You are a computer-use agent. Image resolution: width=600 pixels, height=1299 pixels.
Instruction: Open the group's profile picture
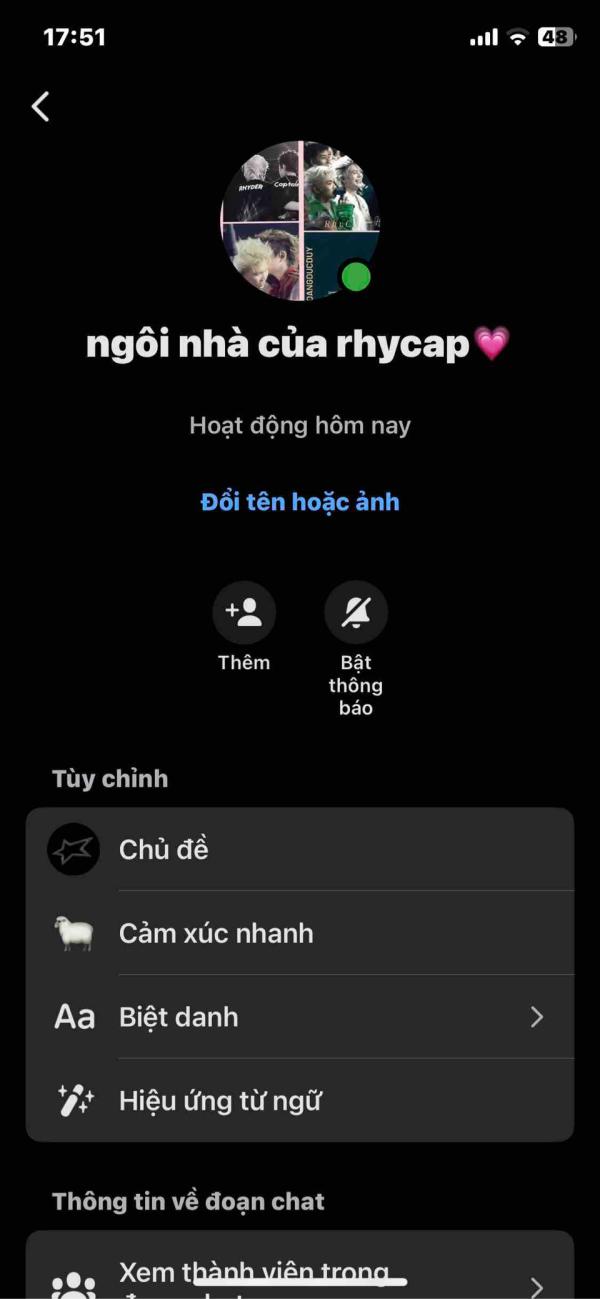(x=299, y=221)
